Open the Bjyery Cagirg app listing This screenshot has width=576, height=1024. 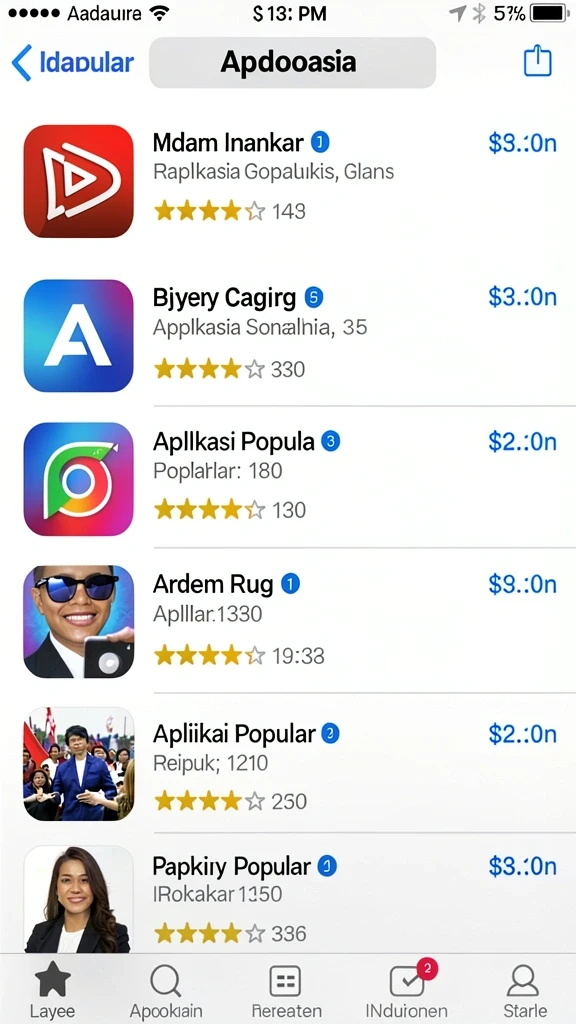[288, 335]
